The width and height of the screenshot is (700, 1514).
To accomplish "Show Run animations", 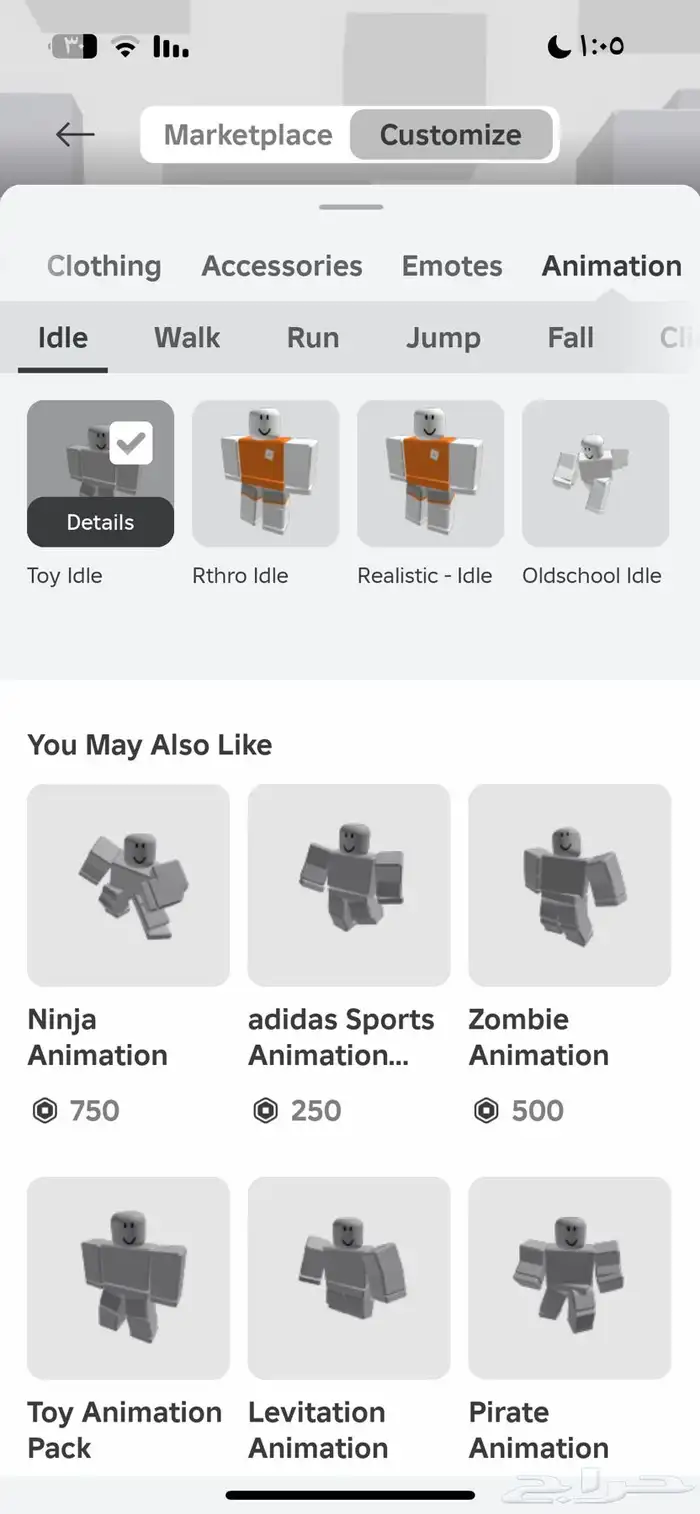I will pyautogui.click(x=313, y=338).
